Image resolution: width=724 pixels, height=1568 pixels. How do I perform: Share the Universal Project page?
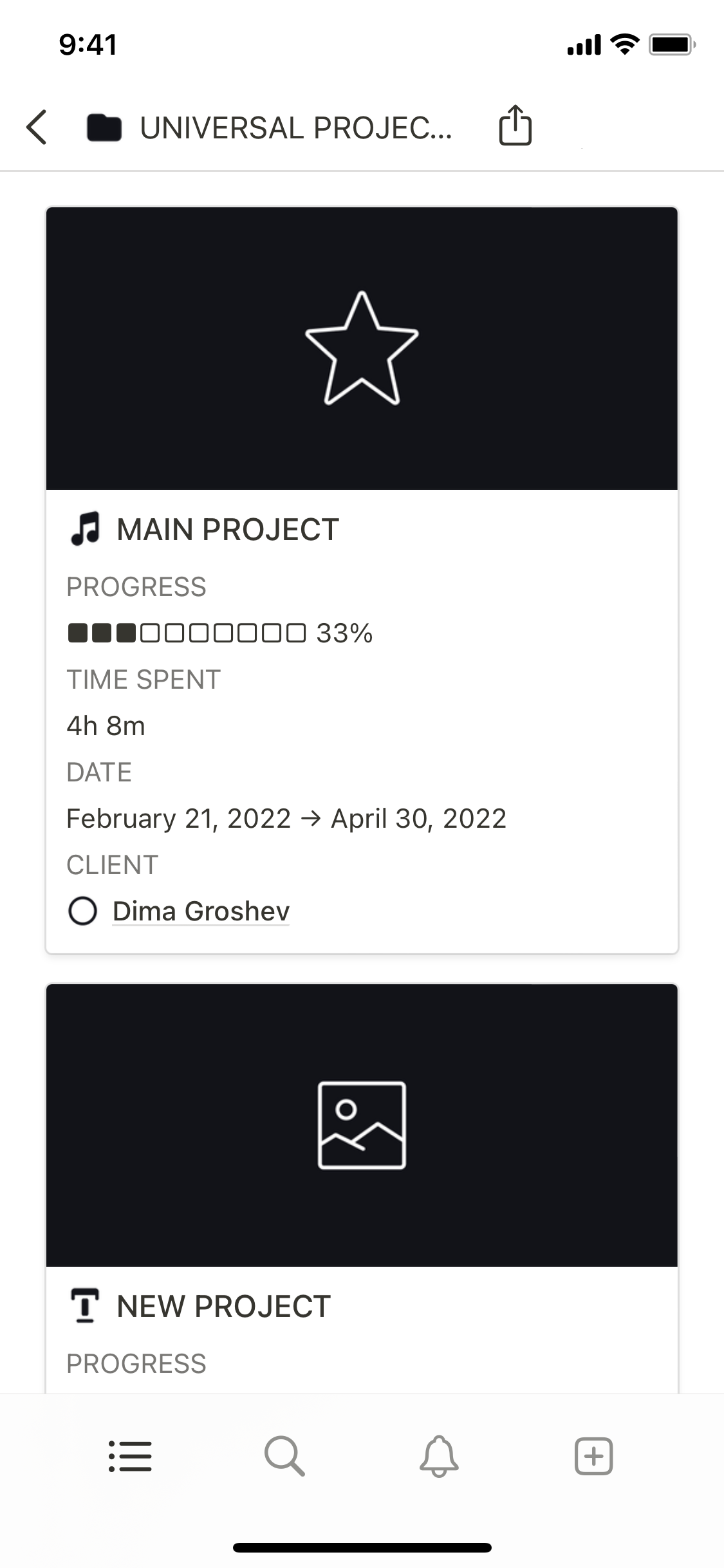[515, 126]
